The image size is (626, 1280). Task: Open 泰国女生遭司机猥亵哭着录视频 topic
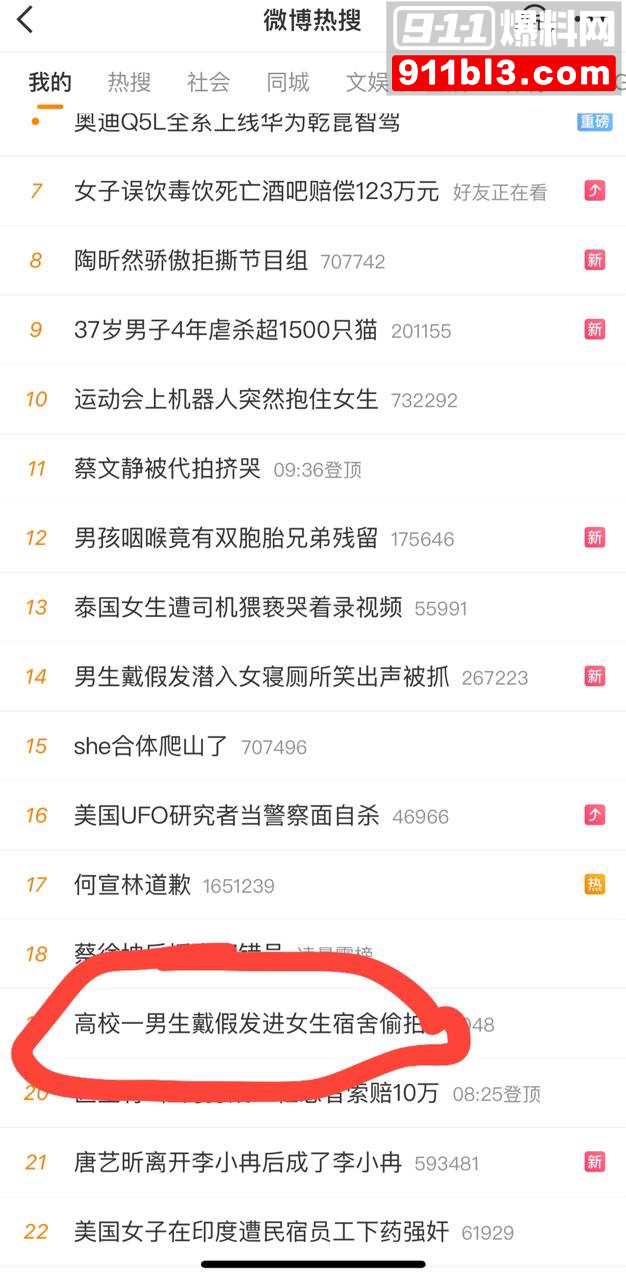pyautogui.click(x=238, y=607)
